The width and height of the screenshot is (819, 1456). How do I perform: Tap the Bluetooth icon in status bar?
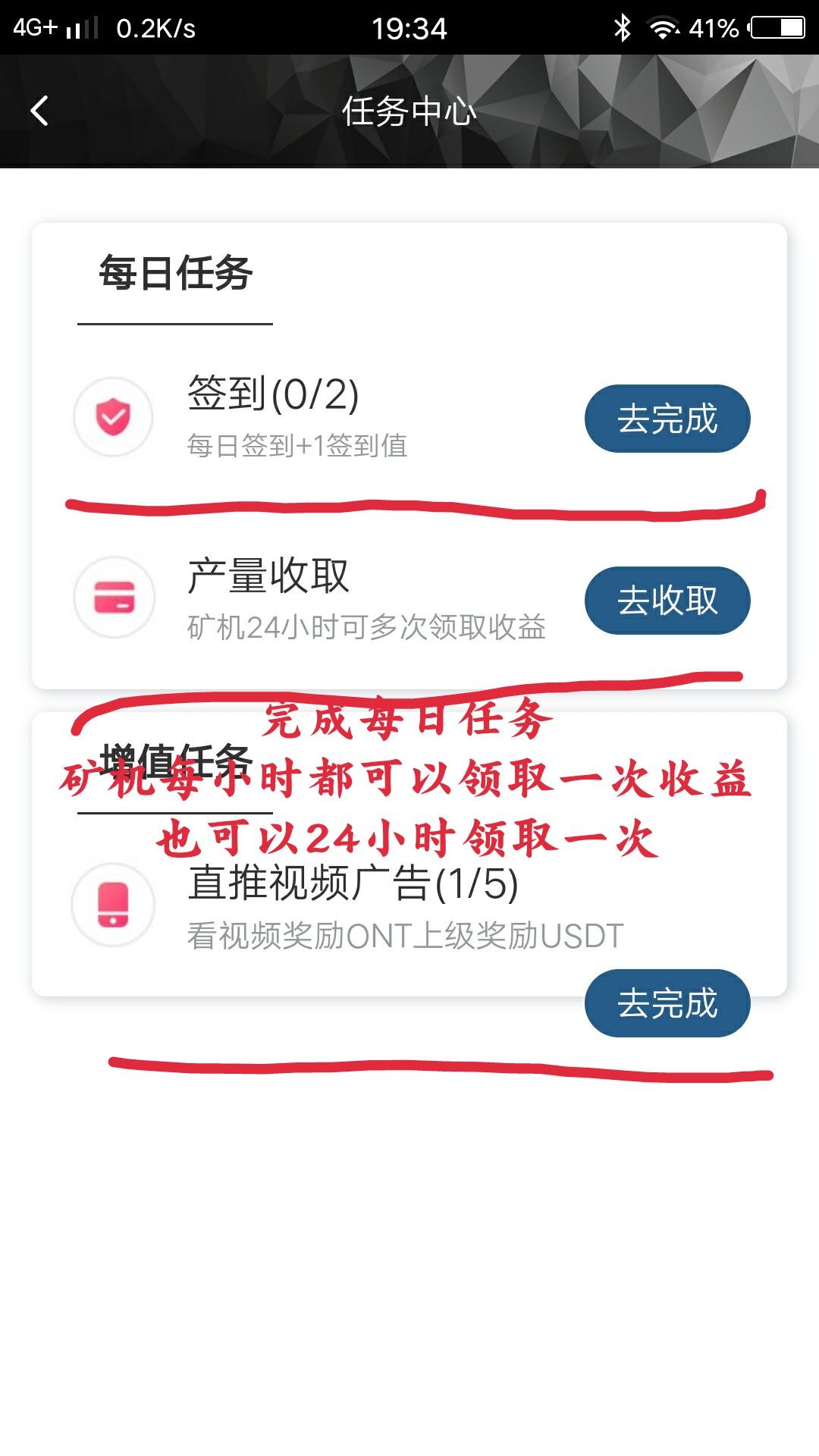[623, 26]
